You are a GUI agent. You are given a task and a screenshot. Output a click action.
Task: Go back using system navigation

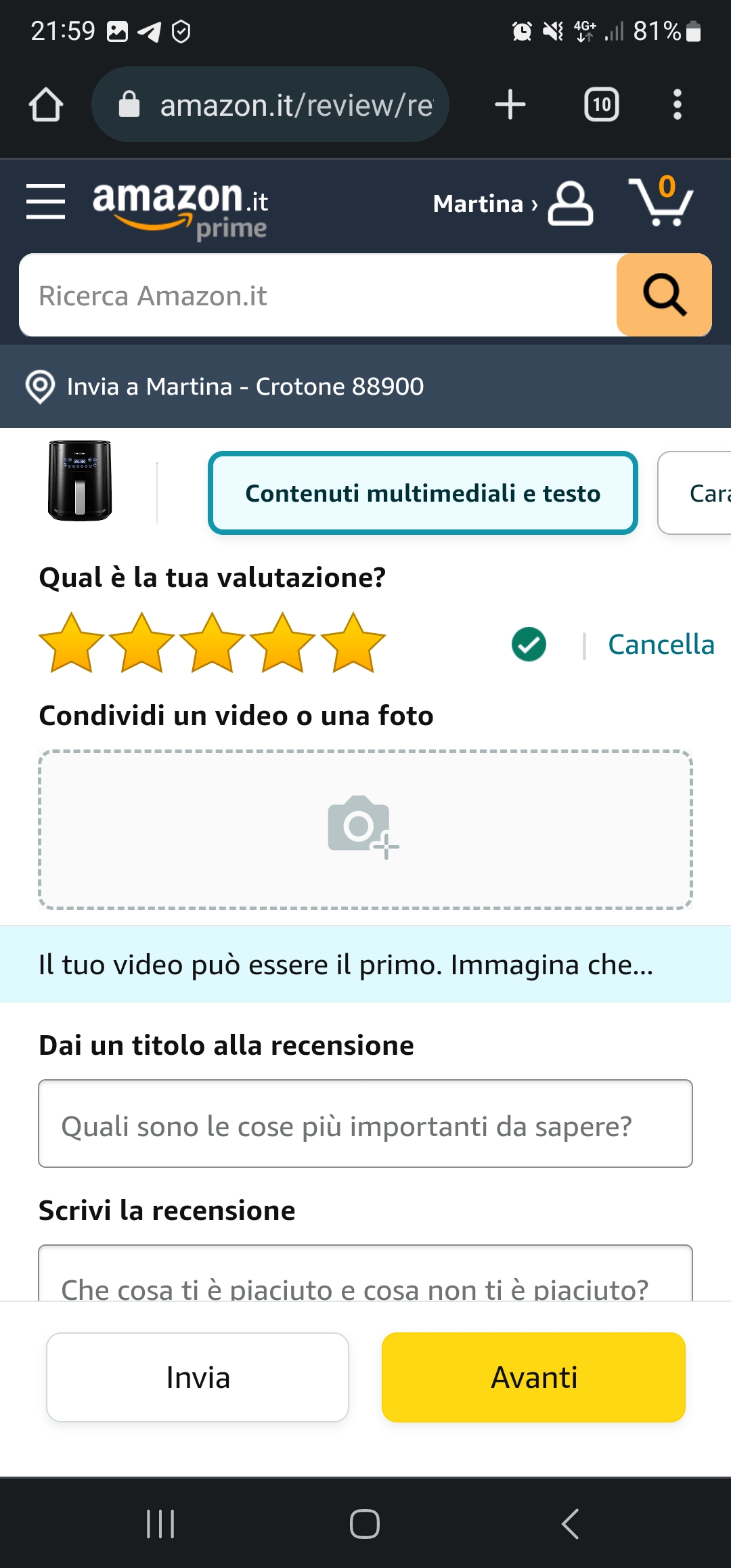[x=570, y=1524]
